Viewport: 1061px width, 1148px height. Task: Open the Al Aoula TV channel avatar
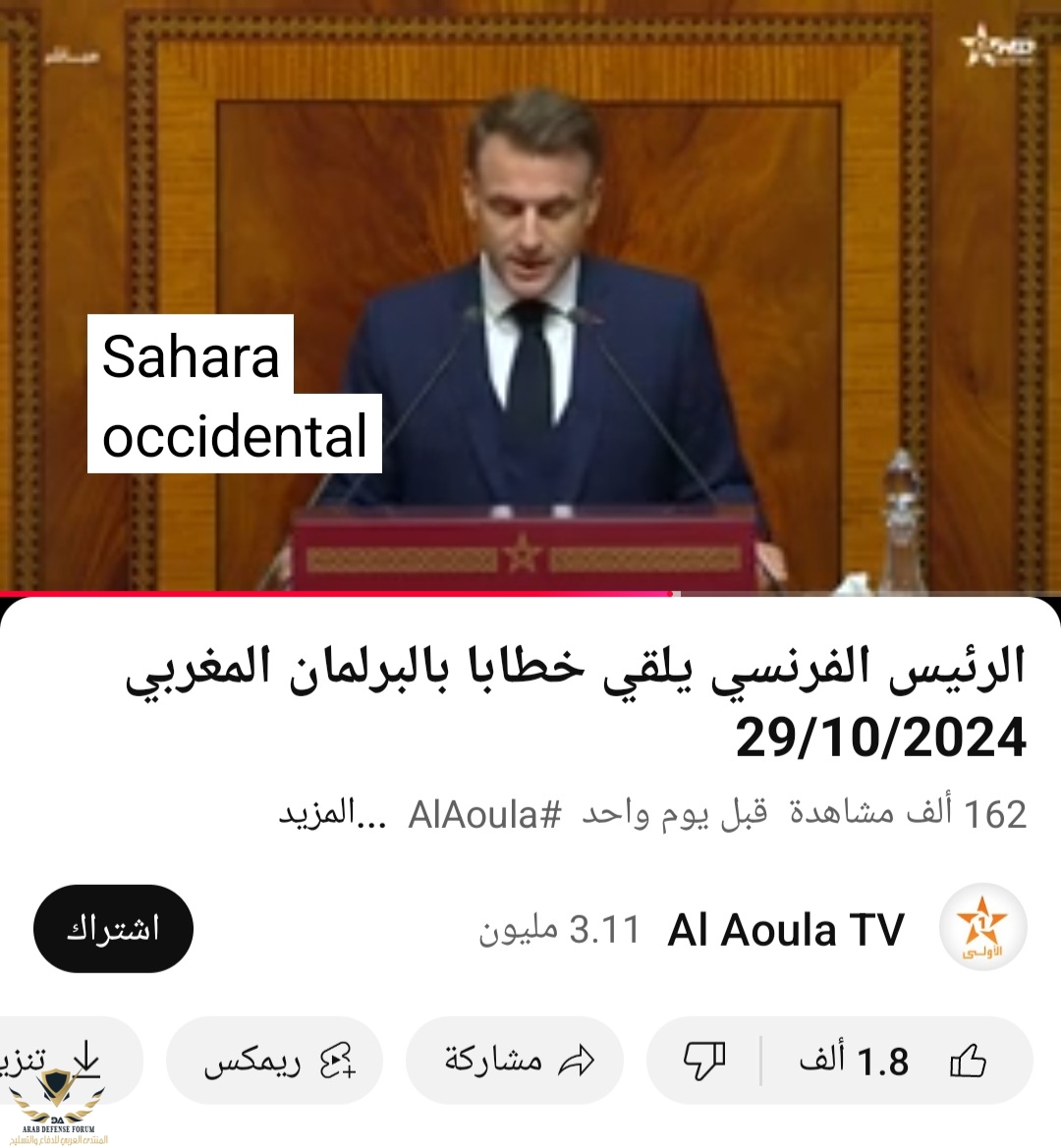[982, 929]
